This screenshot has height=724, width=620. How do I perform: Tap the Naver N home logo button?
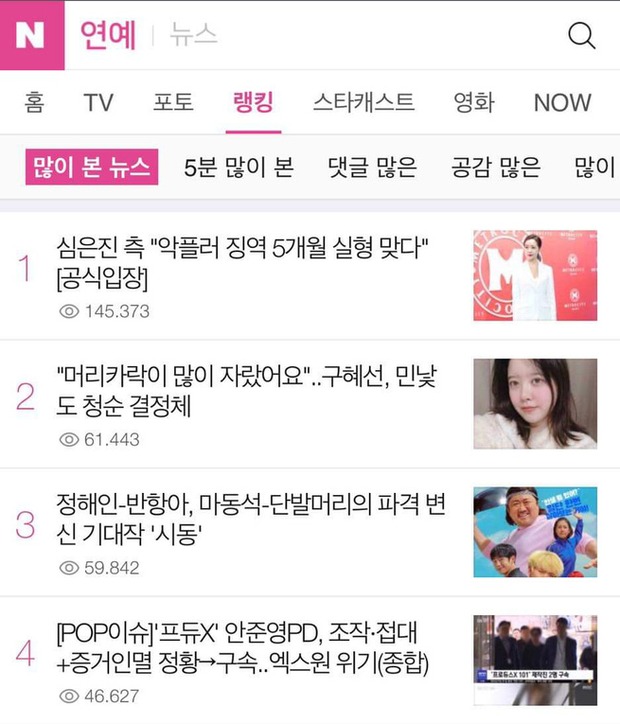(31, 35)
